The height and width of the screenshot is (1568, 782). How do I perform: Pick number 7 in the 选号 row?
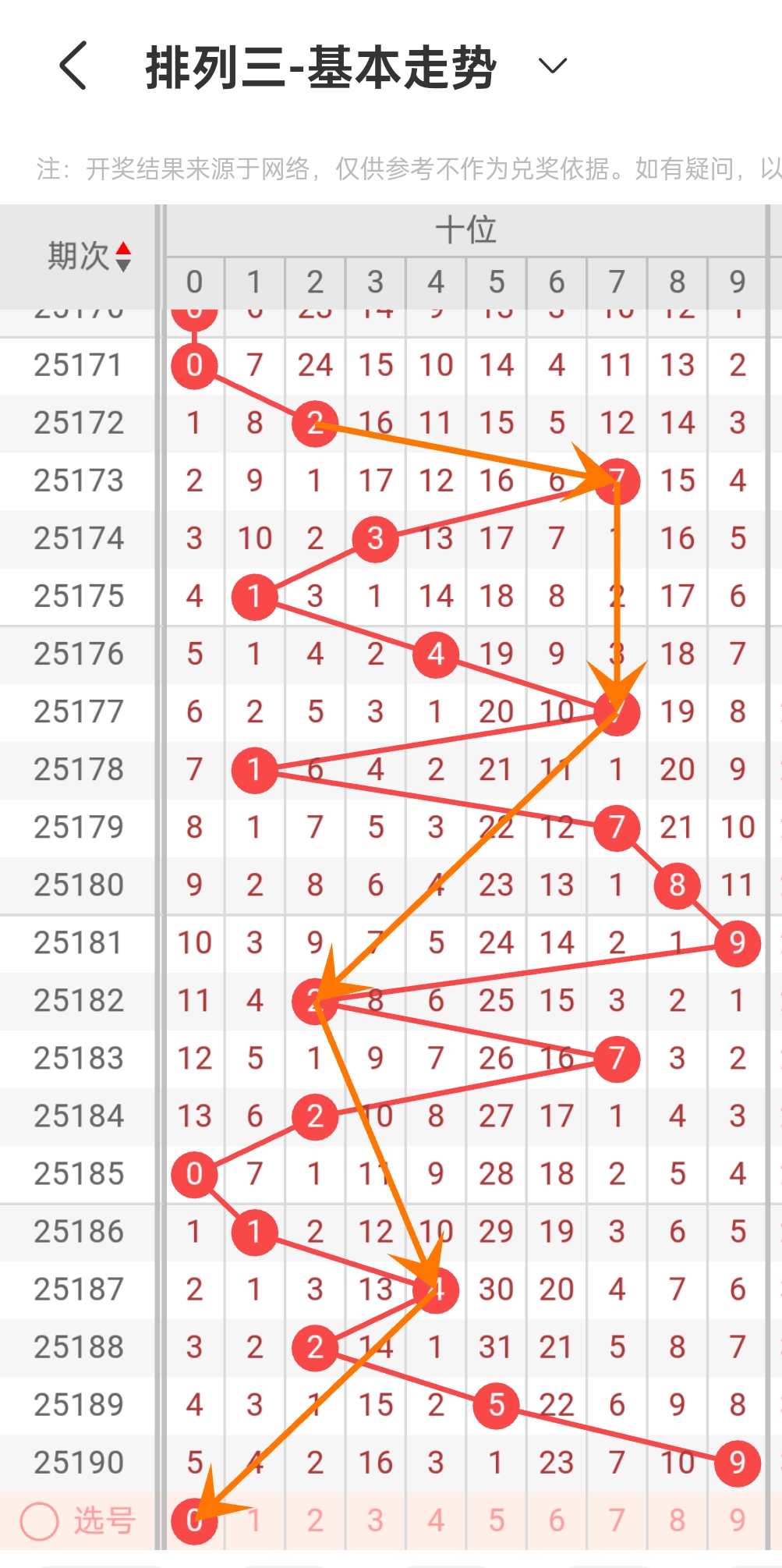(x=617, y=1520)
